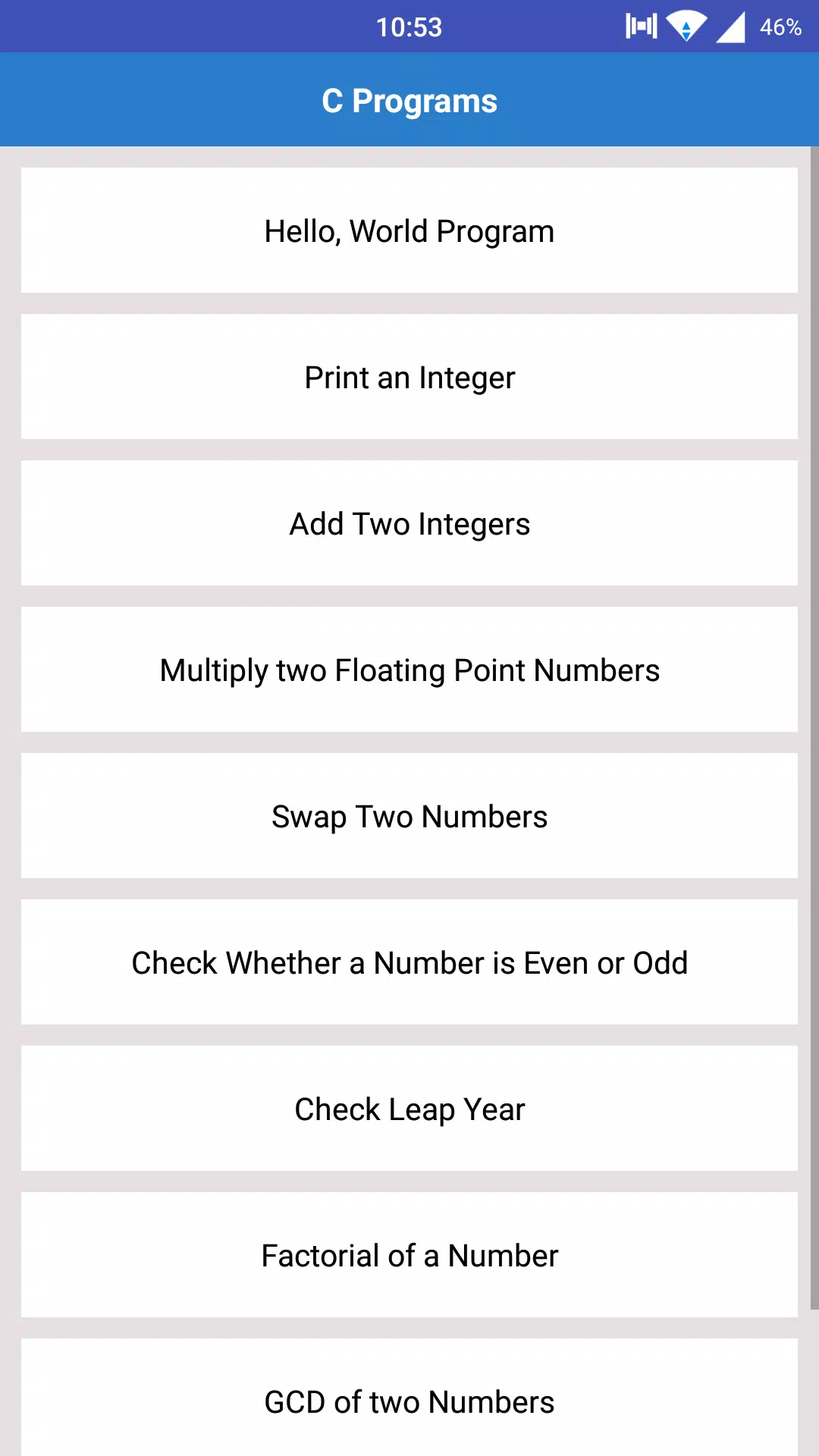The height and width of the screenshot is (1456, 819).
Task: Open Swap Two Numbers
Action: (x=409, y=816)
